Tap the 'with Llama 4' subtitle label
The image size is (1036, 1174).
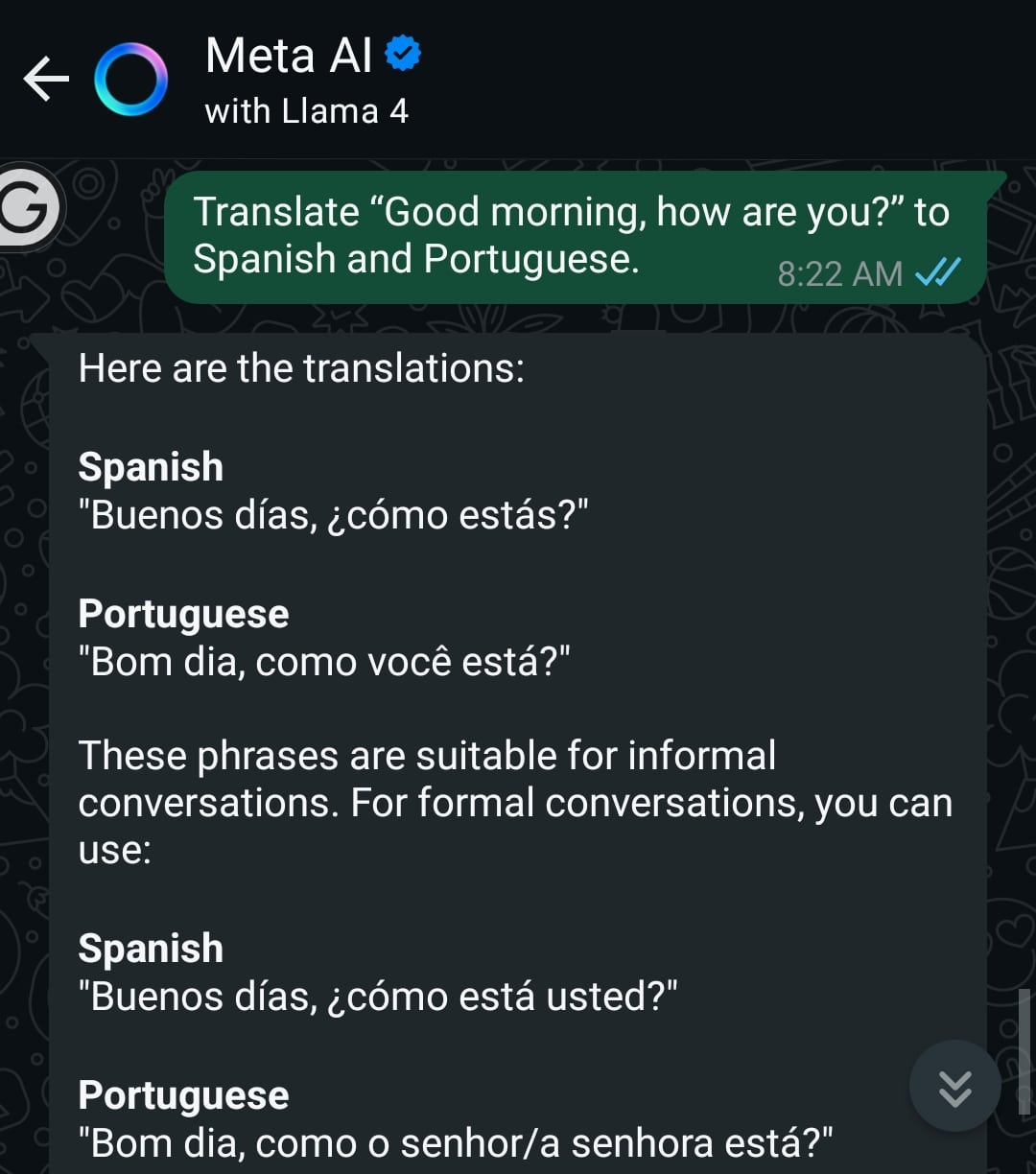click(308, 109)
